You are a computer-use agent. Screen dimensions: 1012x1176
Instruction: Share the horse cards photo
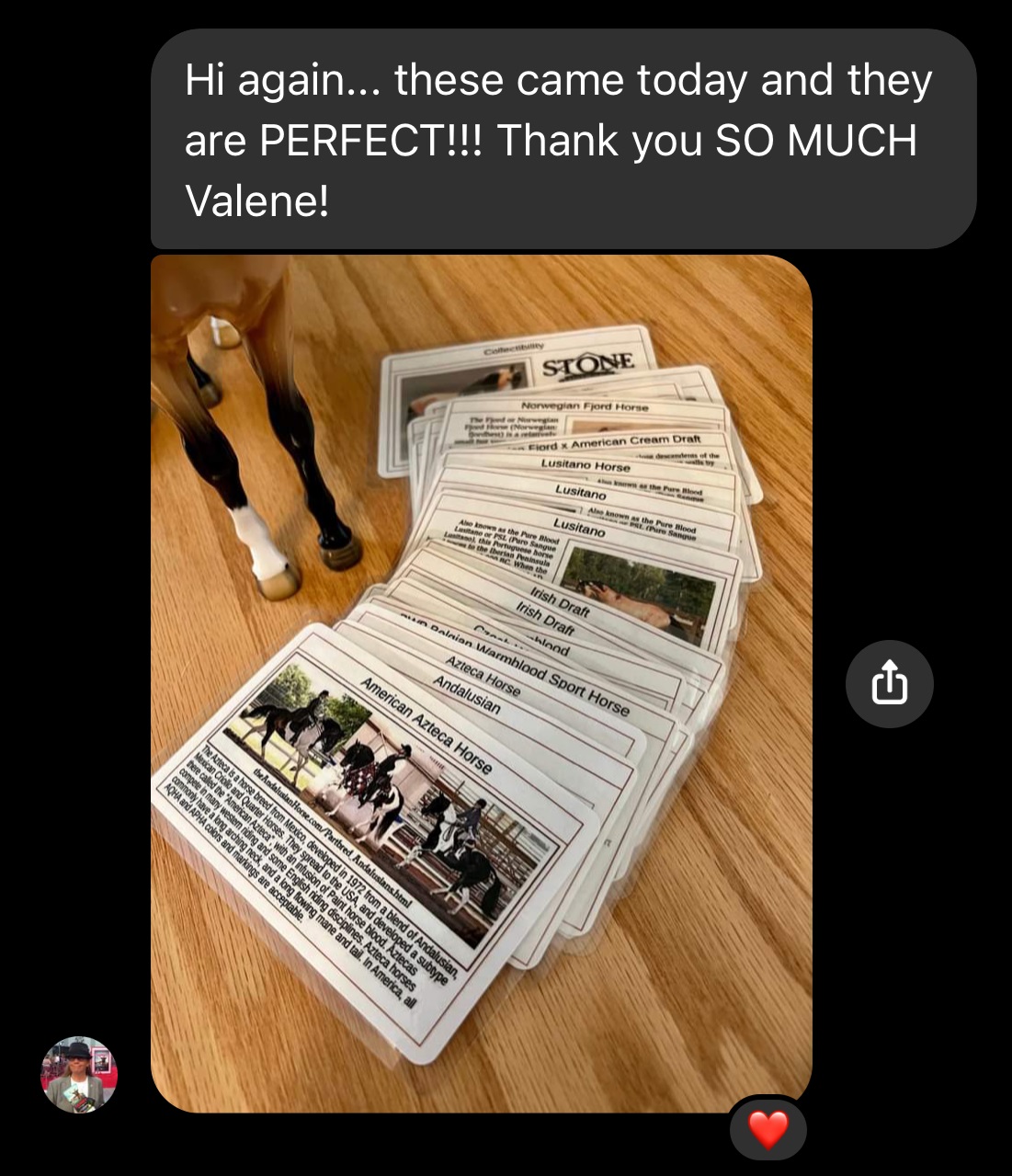pyautogui.click(x=889, y=684)
